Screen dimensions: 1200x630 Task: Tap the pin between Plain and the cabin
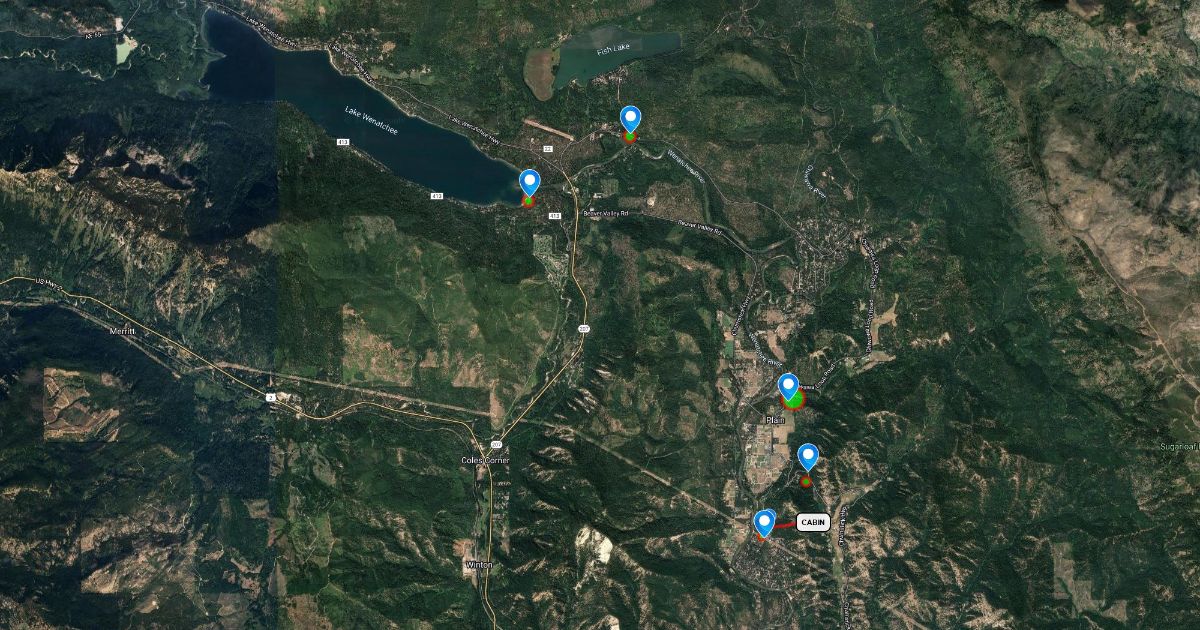[808, 458]
